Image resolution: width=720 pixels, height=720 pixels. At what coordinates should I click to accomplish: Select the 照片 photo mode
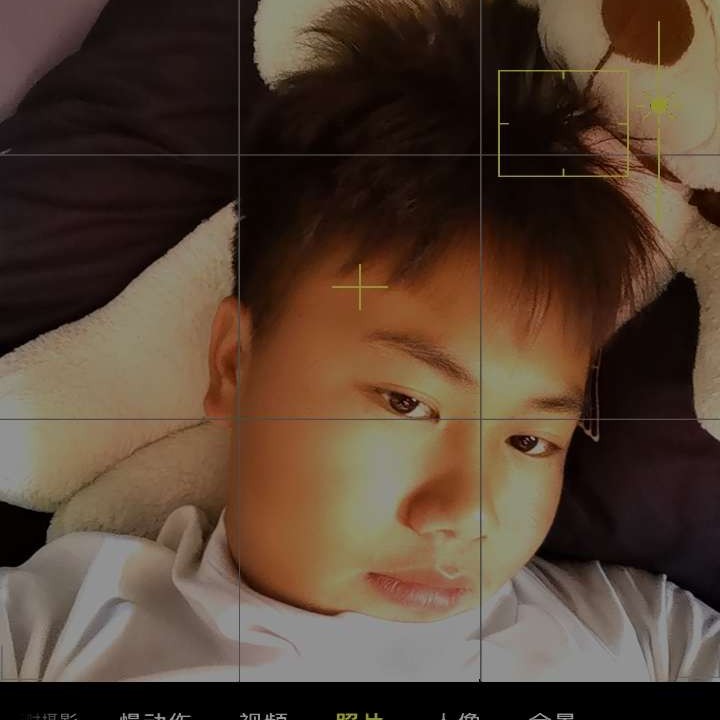[x=359, y=715]
